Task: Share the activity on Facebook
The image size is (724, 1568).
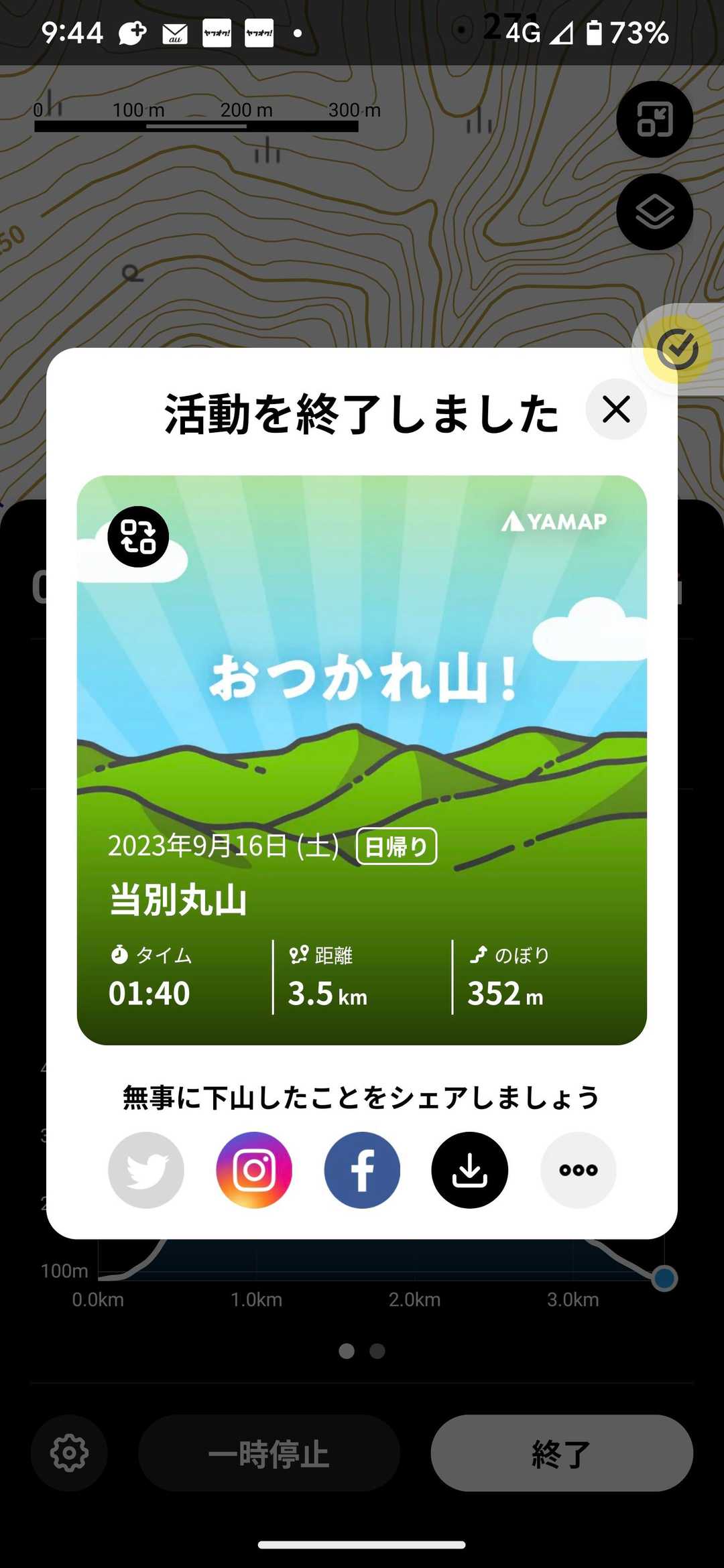Action: click(362, 1170)
